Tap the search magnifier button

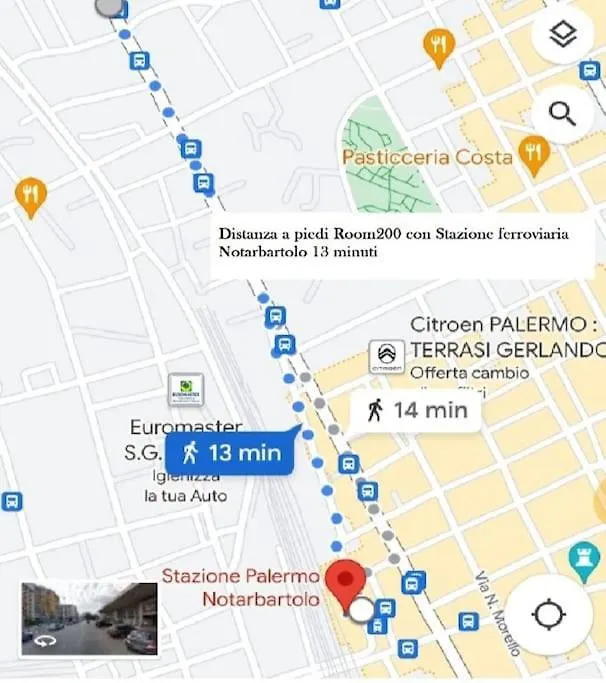click(563, 115)
